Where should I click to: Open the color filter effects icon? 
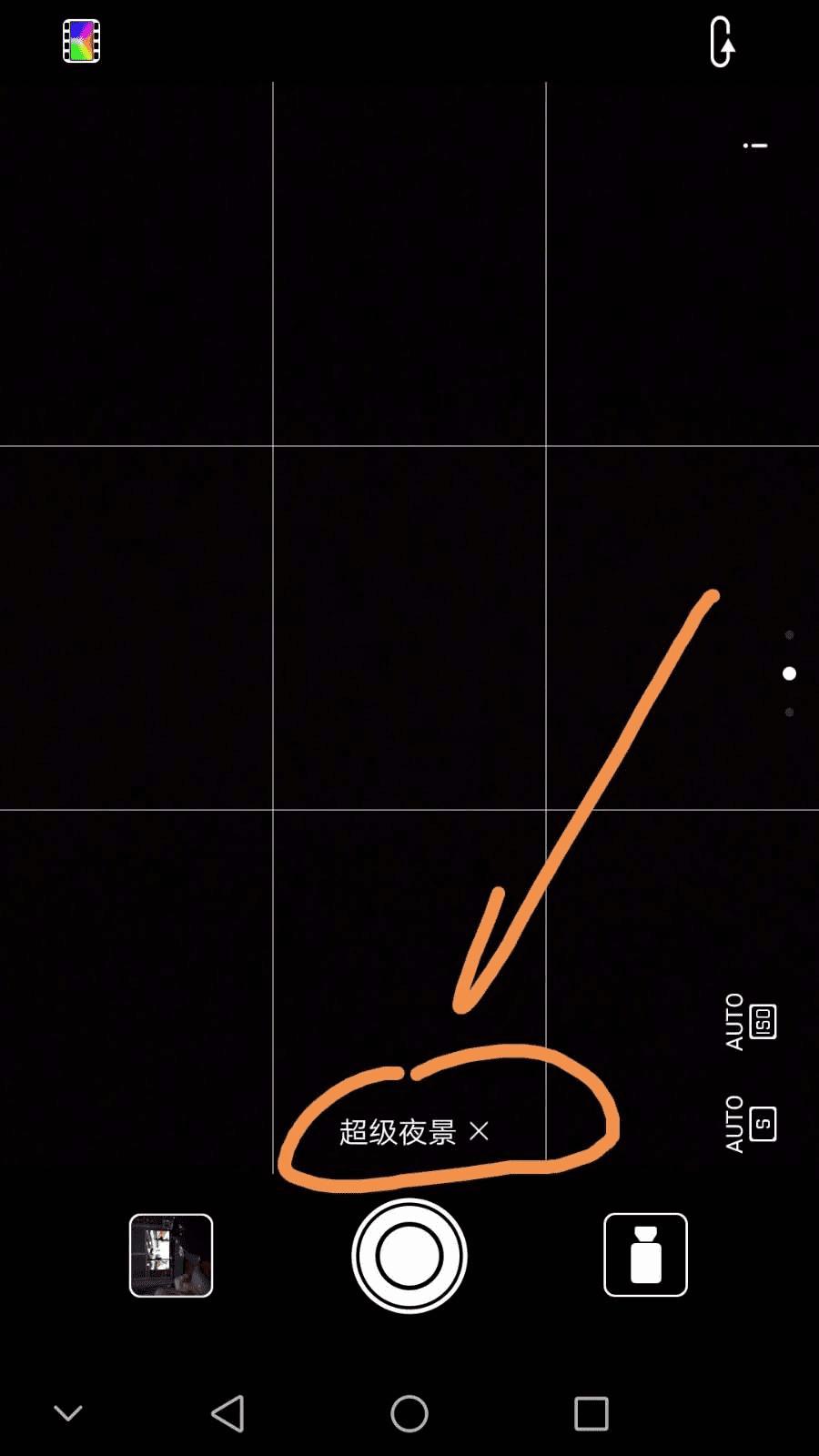point(81,41)
